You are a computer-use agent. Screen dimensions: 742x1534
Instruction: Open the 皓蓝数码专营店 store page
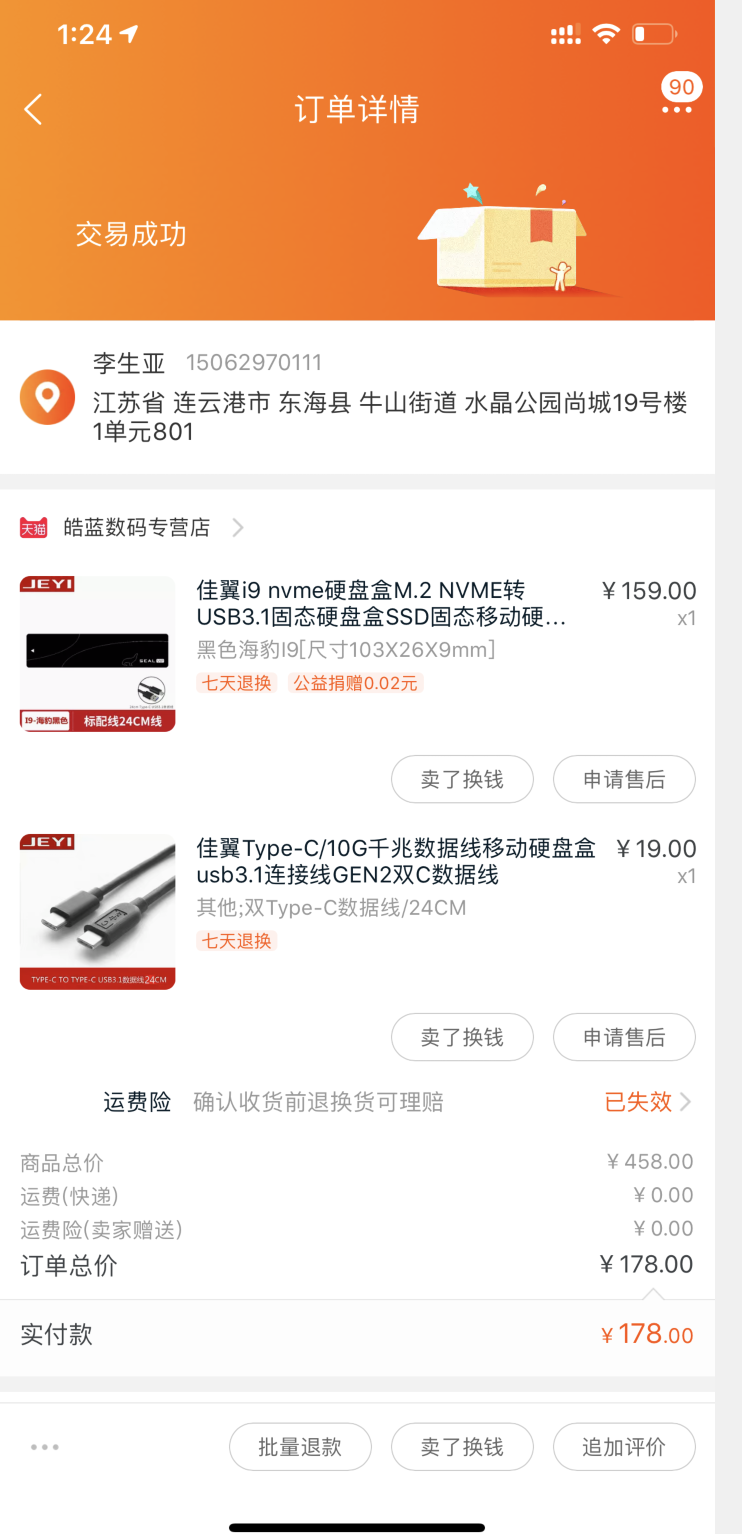tap(137, 527)
